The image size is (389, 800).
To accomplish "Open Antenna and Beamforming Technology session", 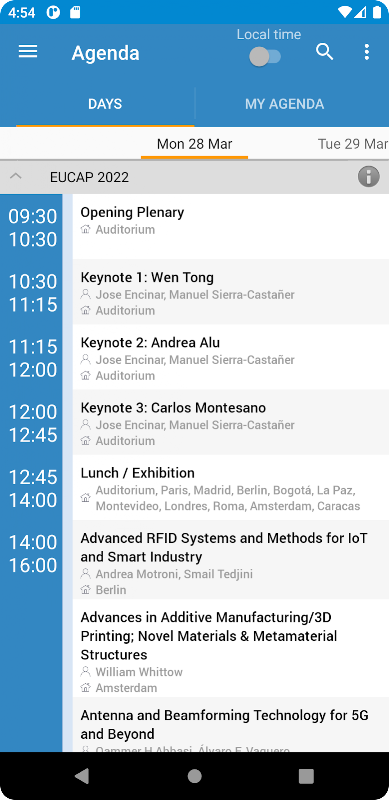I will point(231,724).
